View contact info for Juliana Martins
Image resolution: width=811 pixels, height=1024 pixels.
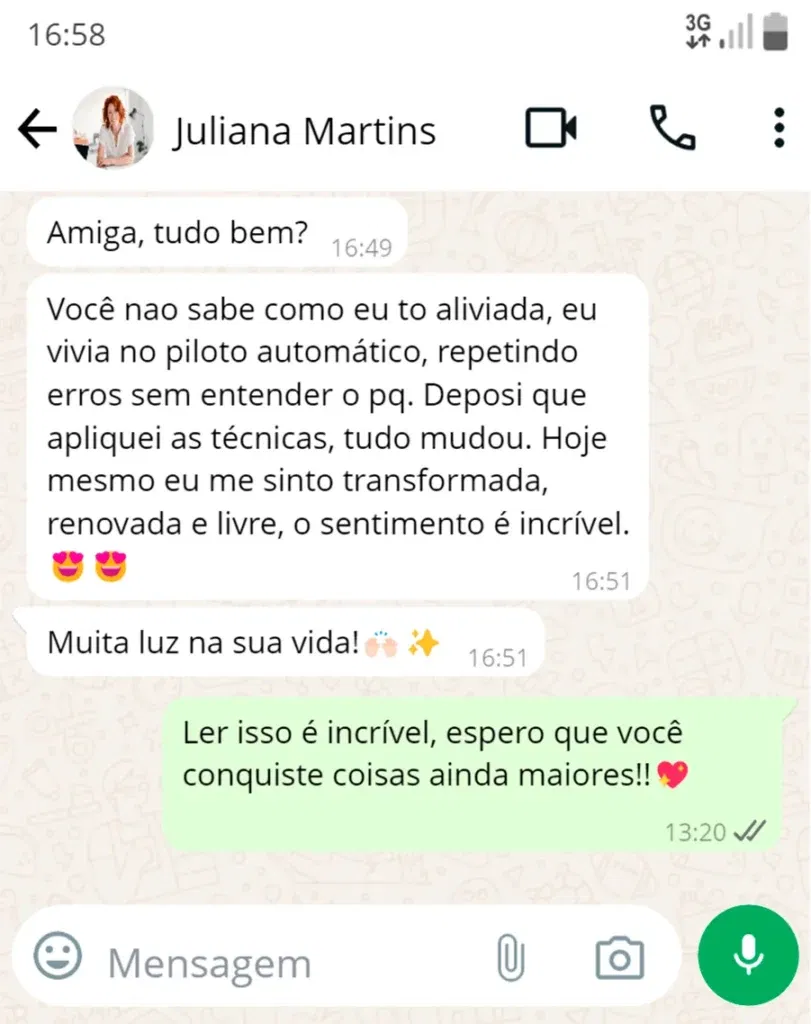305,131
